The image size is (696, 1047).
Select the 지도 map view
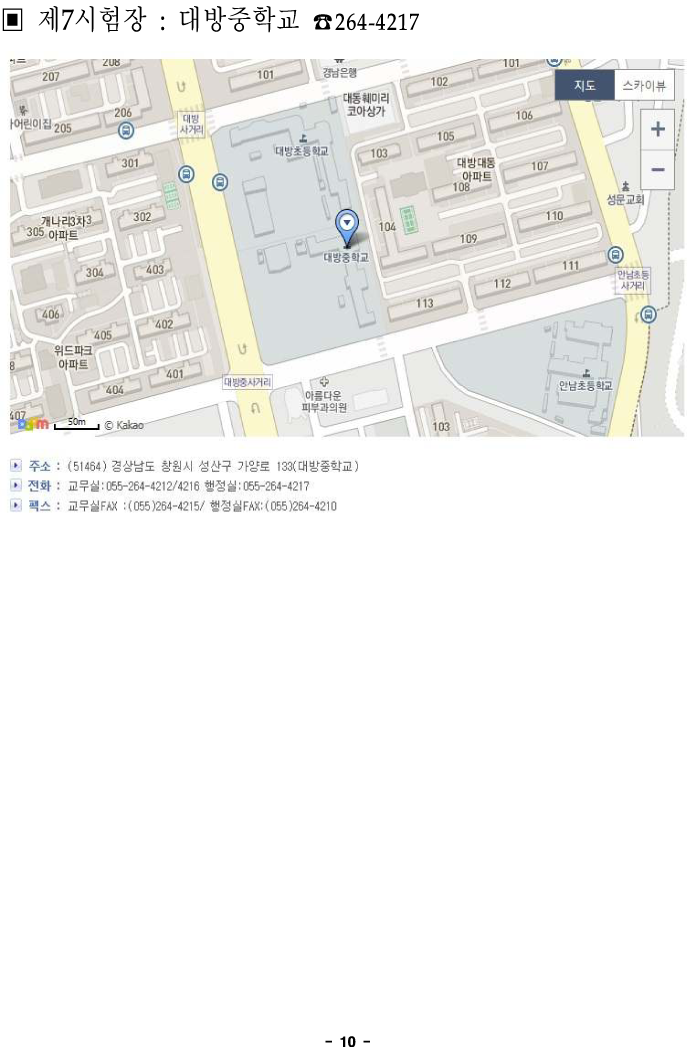pyautogui.click(x=585, y=86)
